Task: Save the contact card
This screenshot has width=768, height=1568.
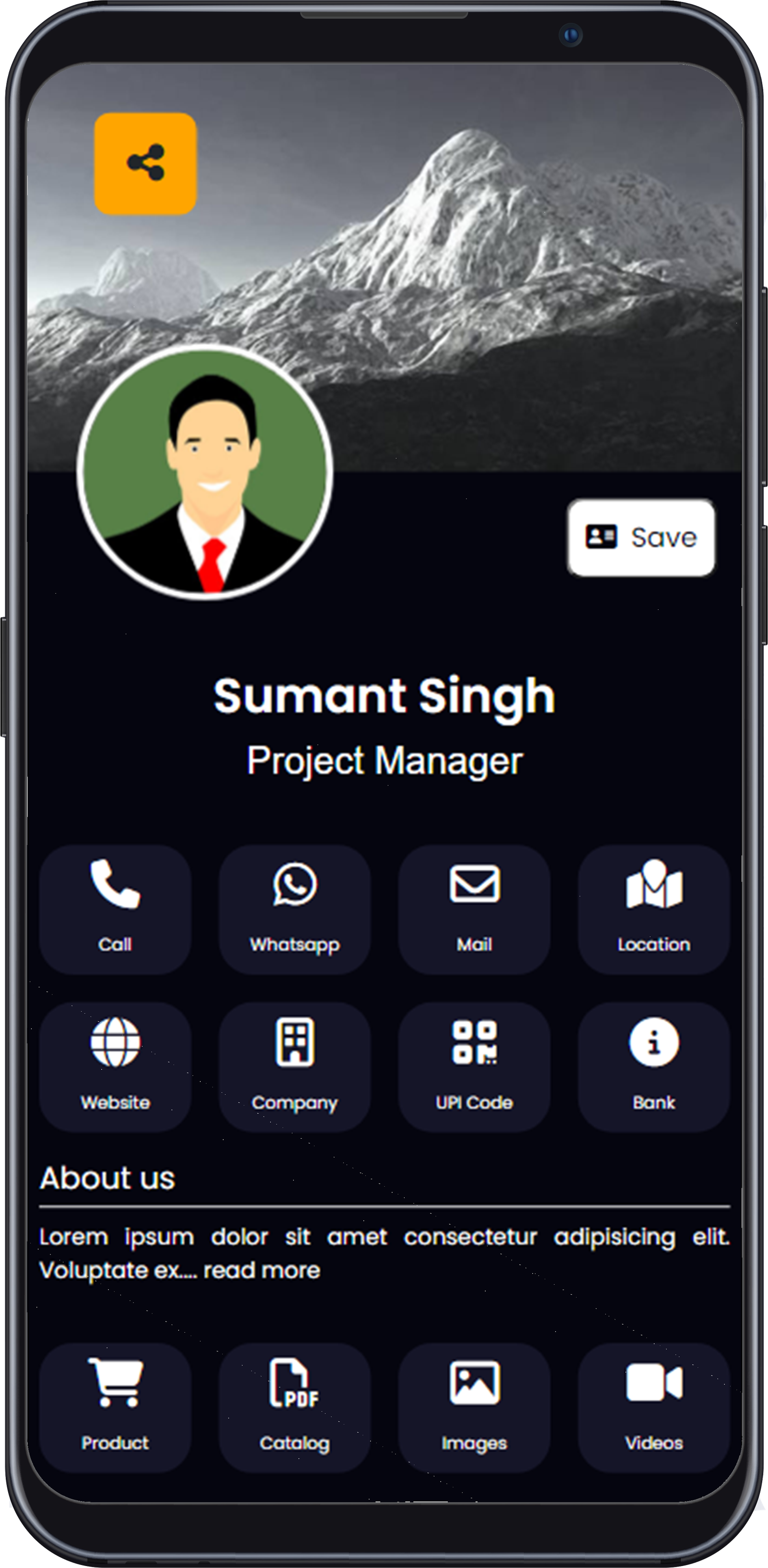Action: point(641,537)
